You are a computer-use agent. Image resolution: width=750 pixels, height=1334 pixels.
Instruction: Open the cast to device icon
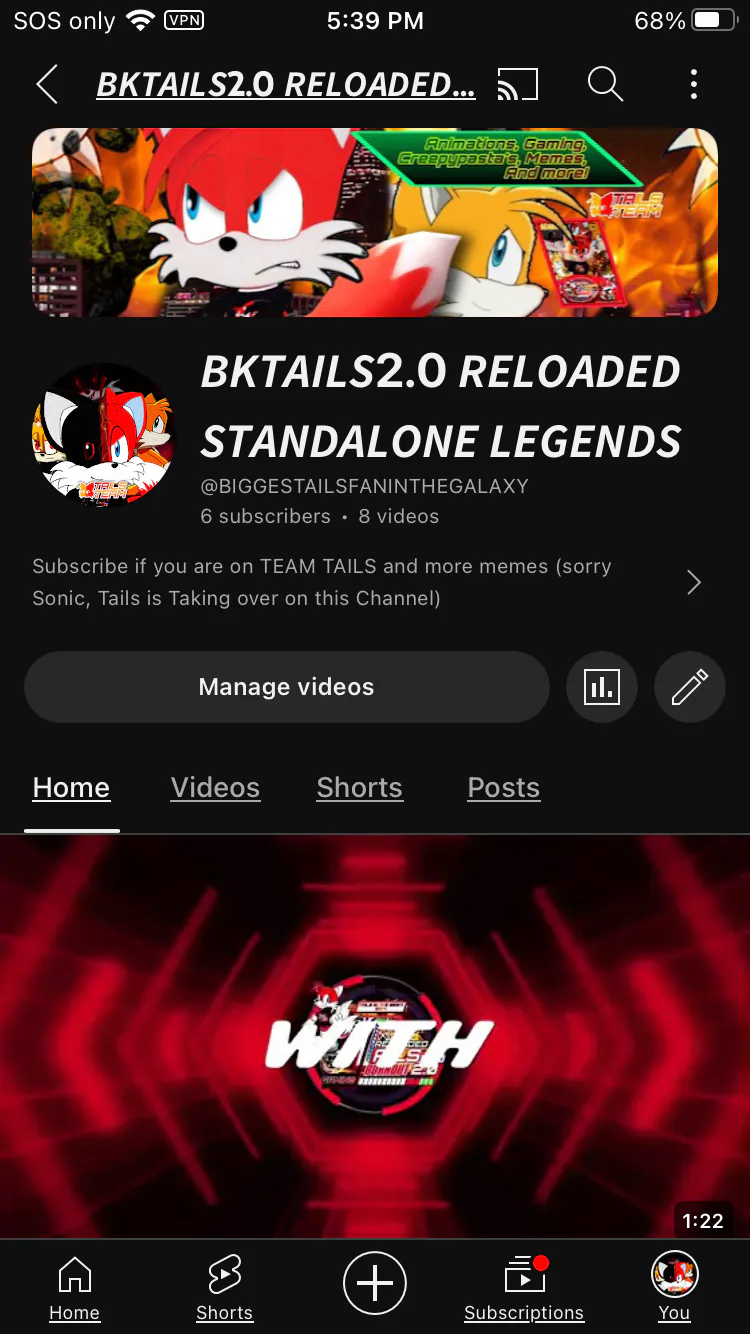pyautogui.click(x=518, y=85)
